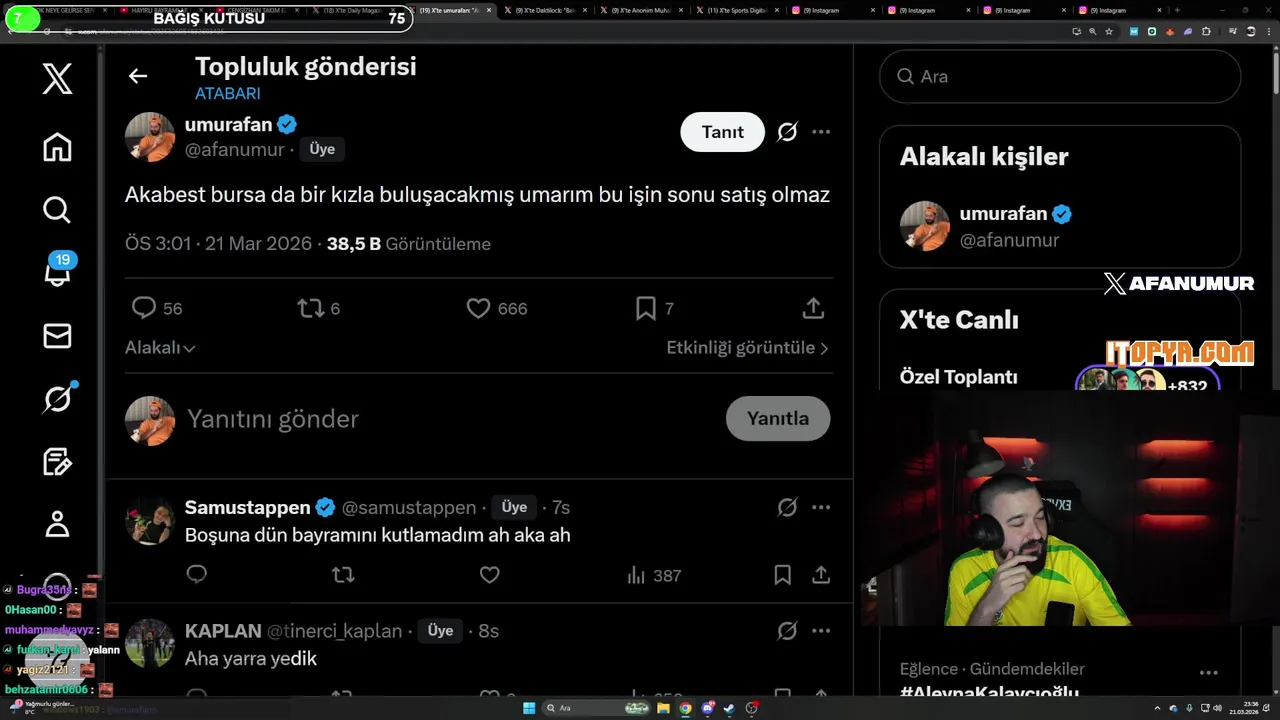This screenshot has width=1280, height=720.
Task: Like umurafan's post with 666 likes
Action: click(479, 308)
